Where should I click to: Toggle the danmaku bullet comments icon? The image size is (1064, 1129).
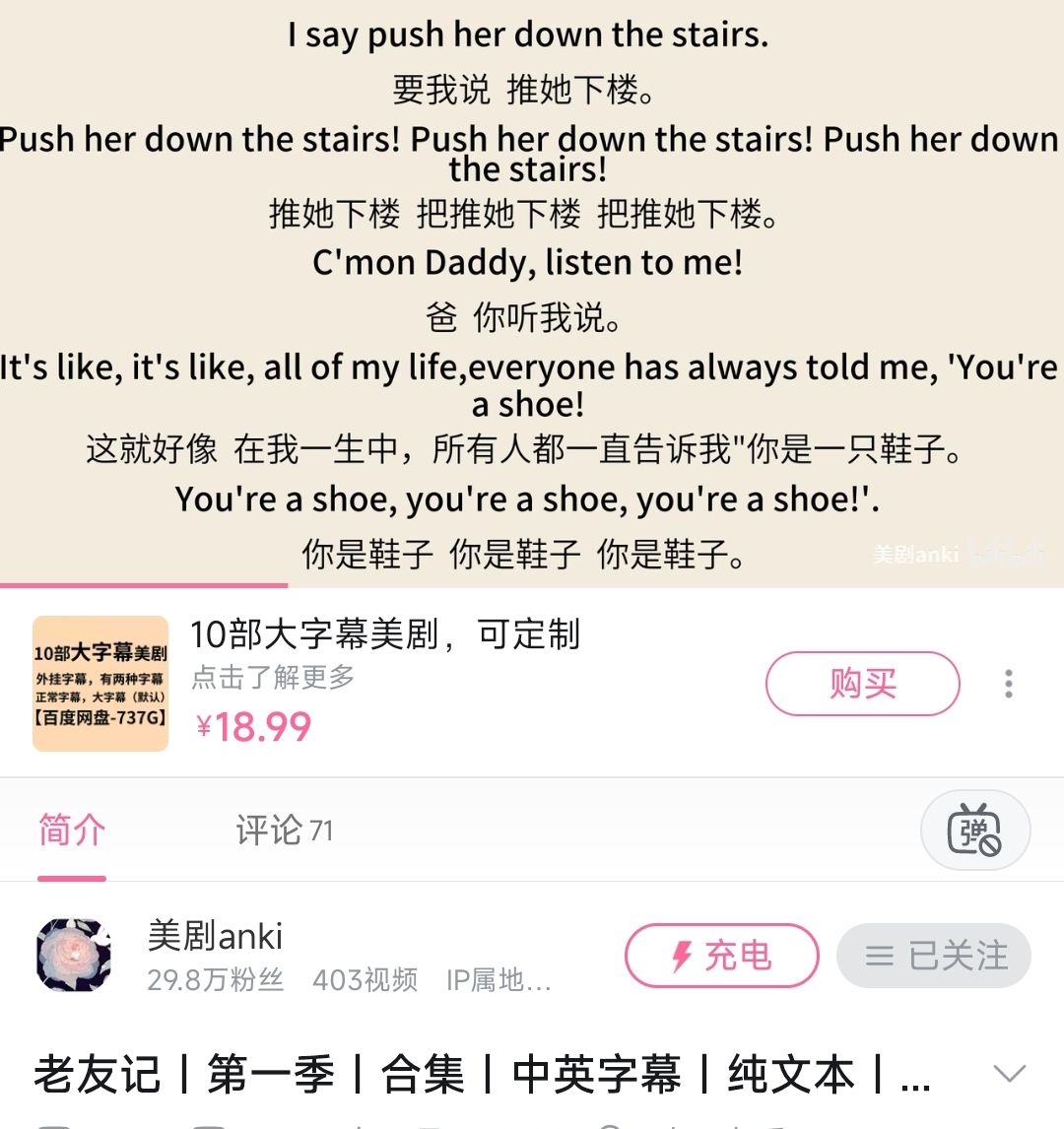pos(974,830)
